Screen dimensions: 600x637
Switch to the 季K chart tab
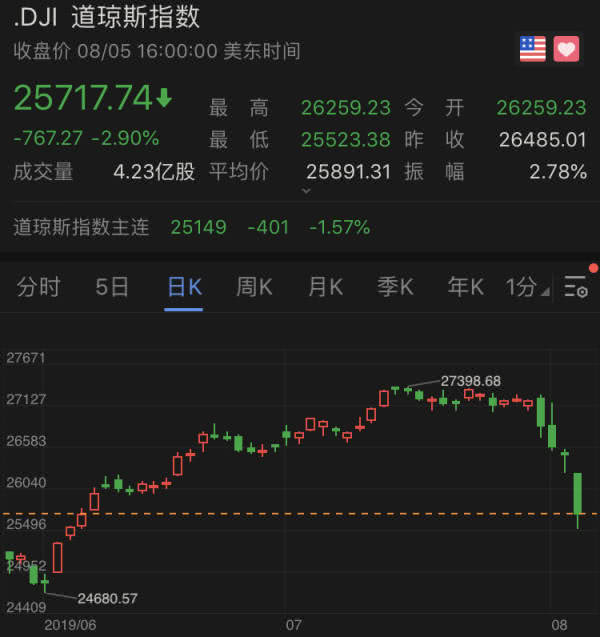(x=395, y=288)
